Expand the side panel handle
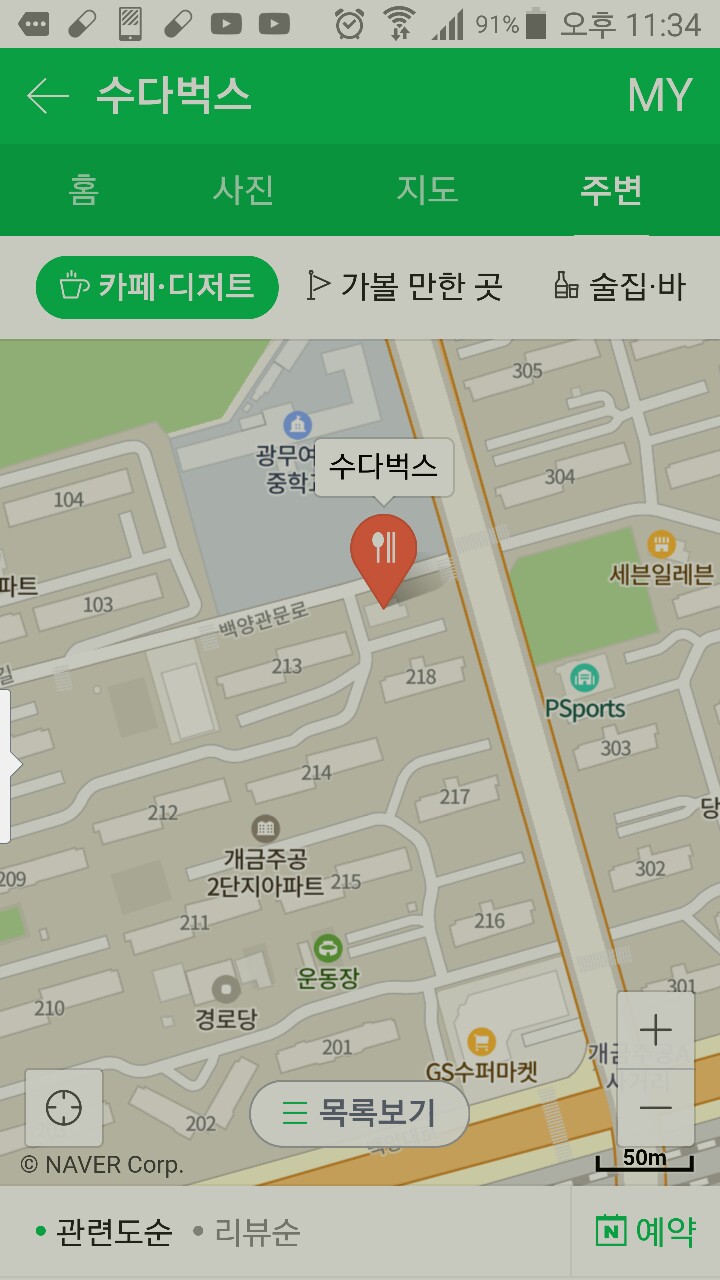The width and height of the screenshot is (720, 1280). [8, 765]
